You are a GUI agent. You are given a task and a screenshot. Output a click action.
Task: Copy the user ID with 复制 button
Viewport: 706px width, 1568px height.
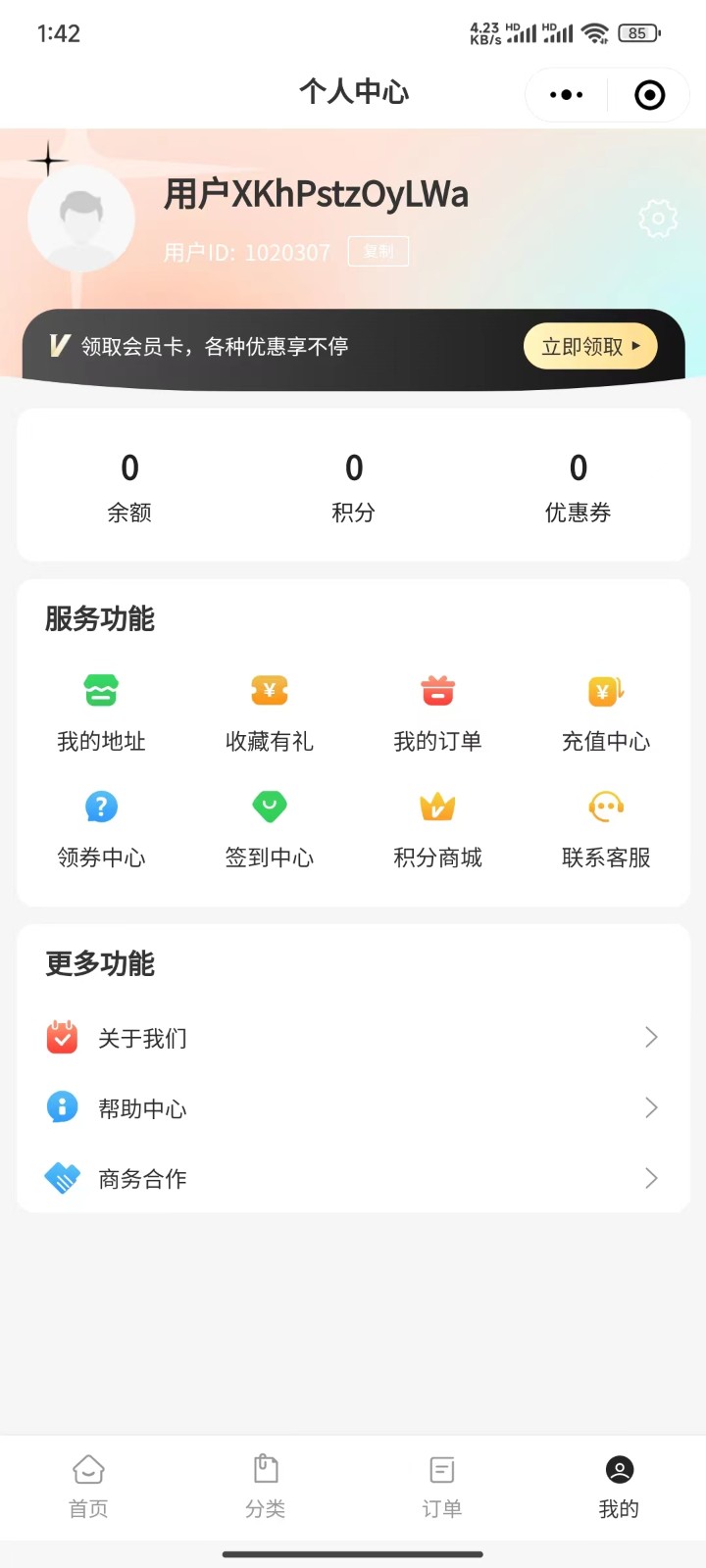pyautogui.click(x=378, y=251)
